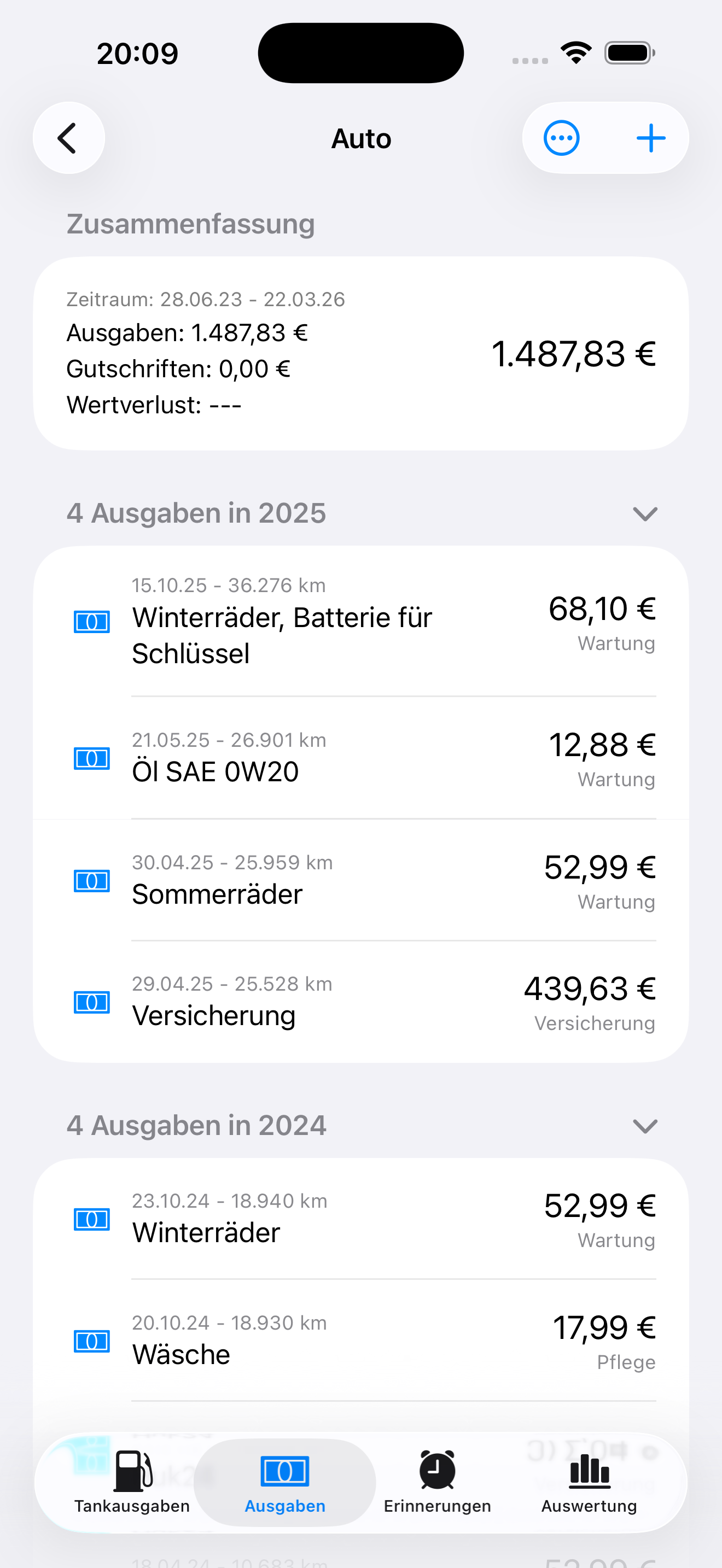Select the Öl SAE 0W20 entry
722x1568 pixels.
[361, 758]
